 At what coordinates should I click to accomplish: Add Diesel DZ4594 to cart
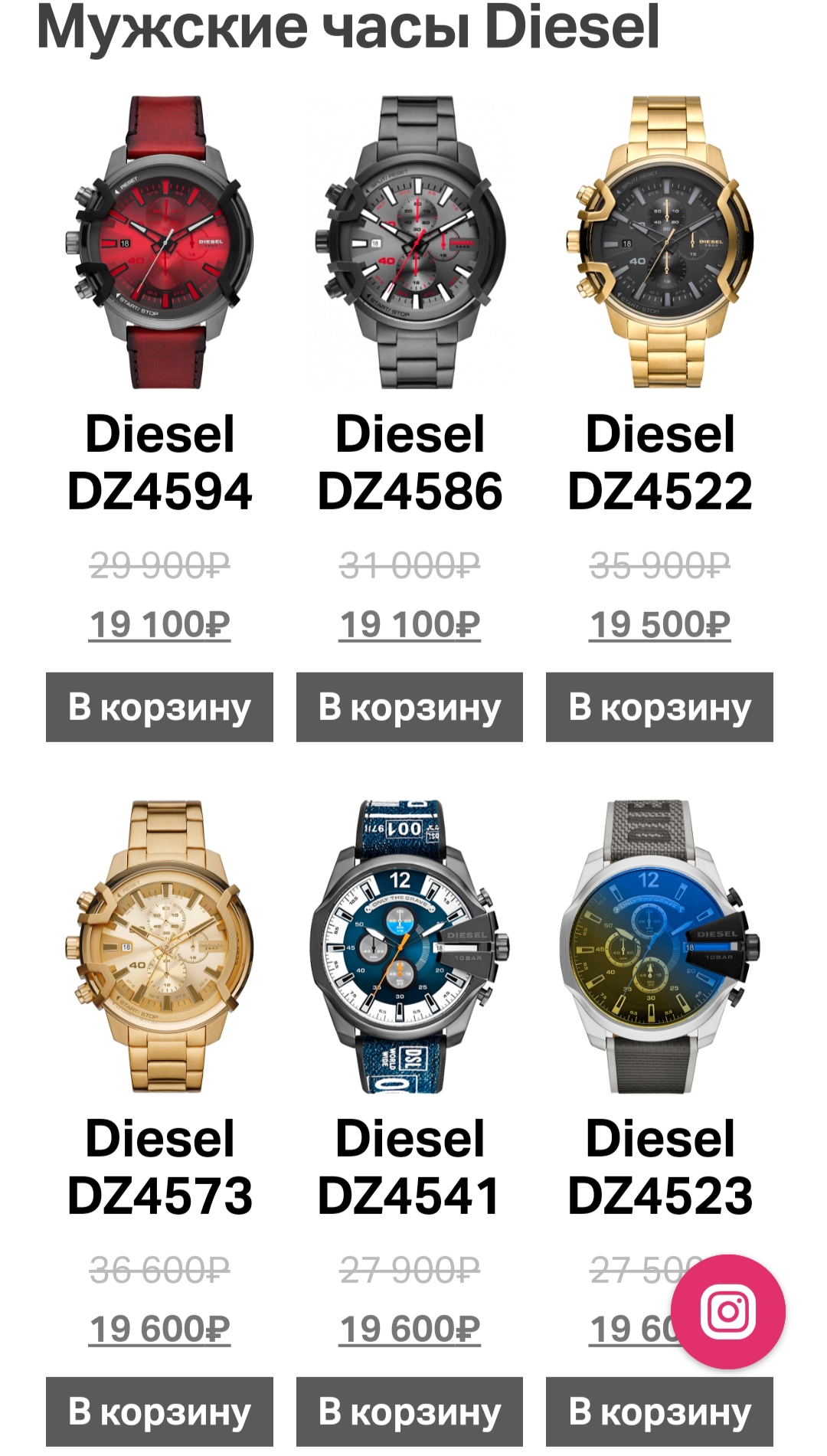pyautogui.click(x=159, y=707)
